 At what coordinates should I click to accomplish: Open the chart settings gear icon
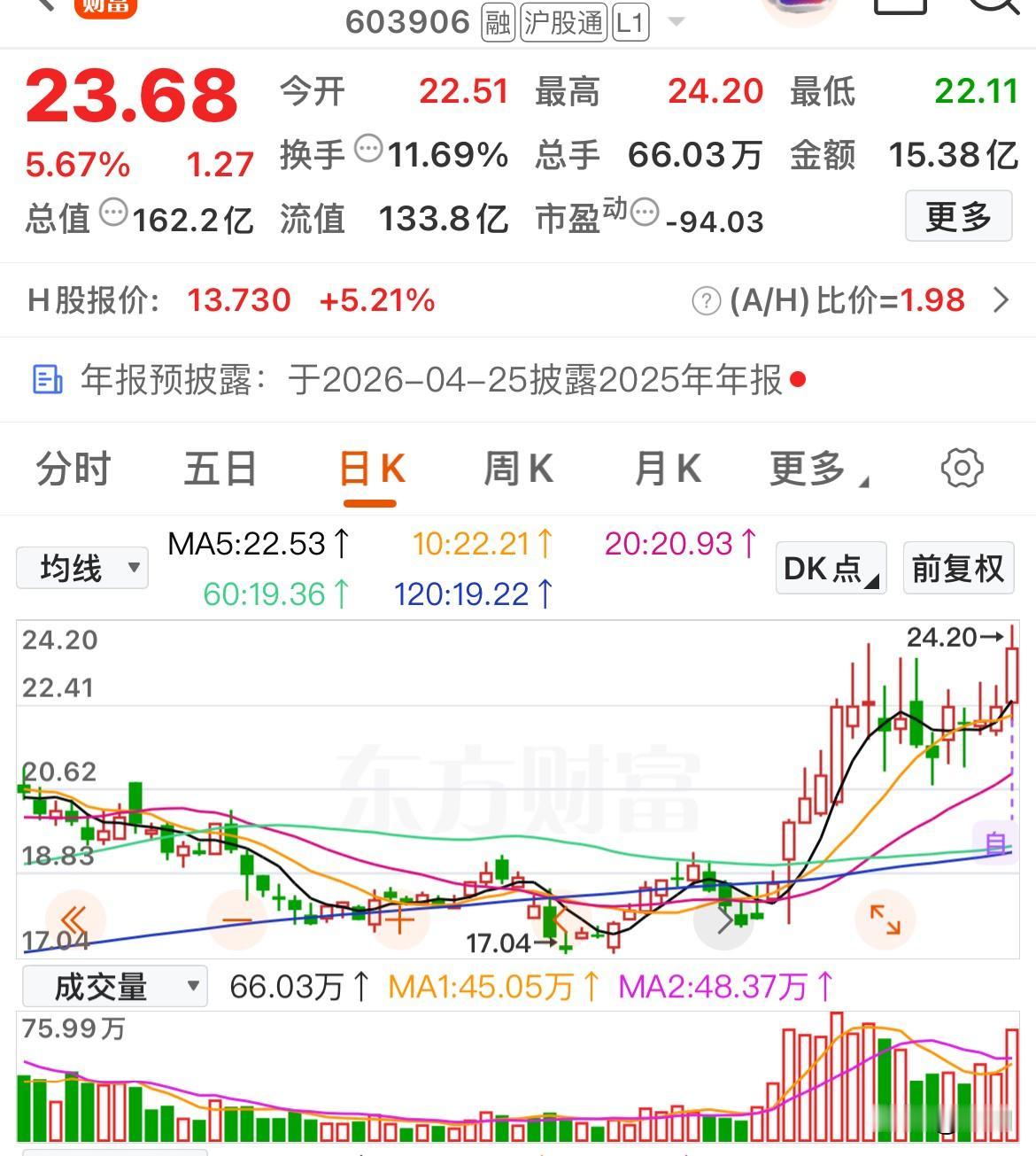pos(963,469)
